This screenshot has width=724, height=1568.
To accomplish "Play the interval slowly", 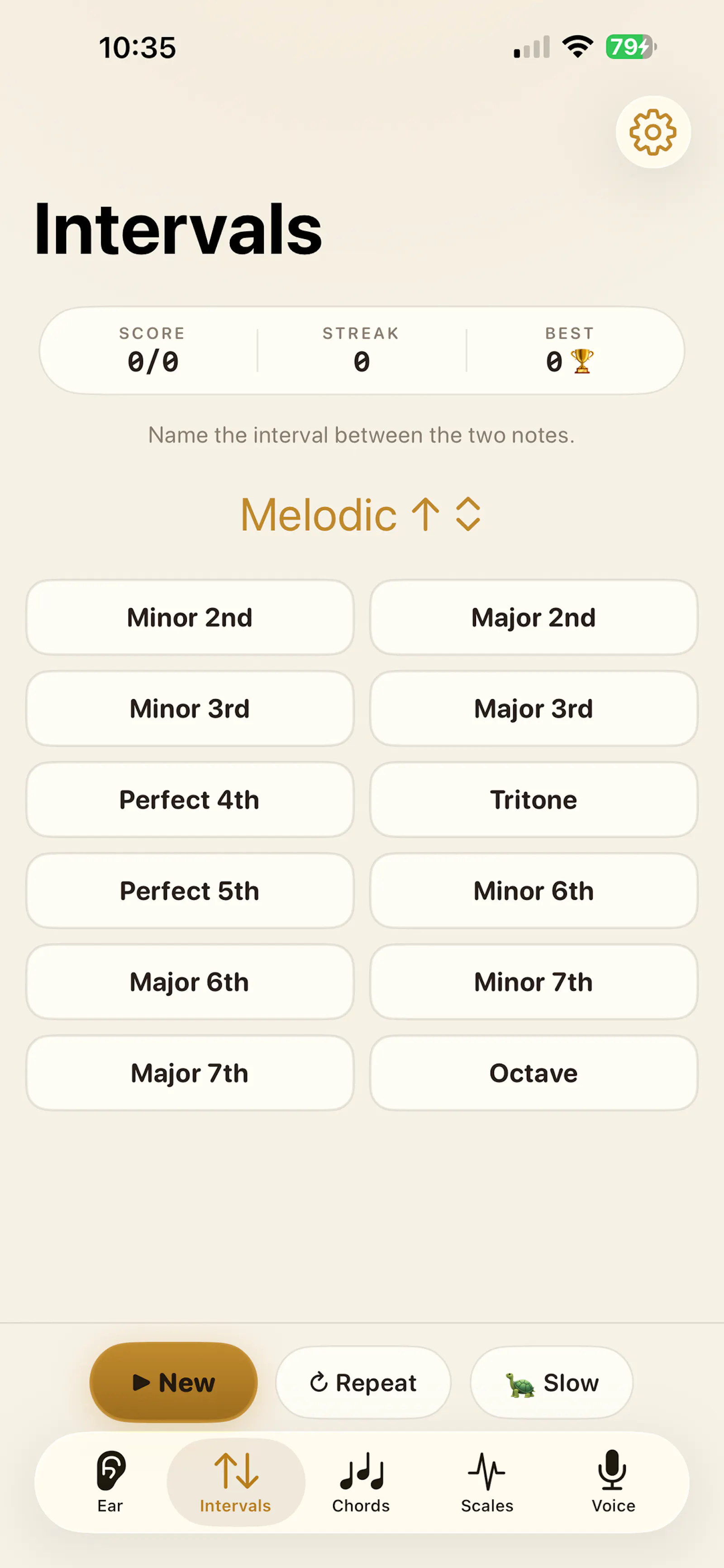I will coord(551,1382).
